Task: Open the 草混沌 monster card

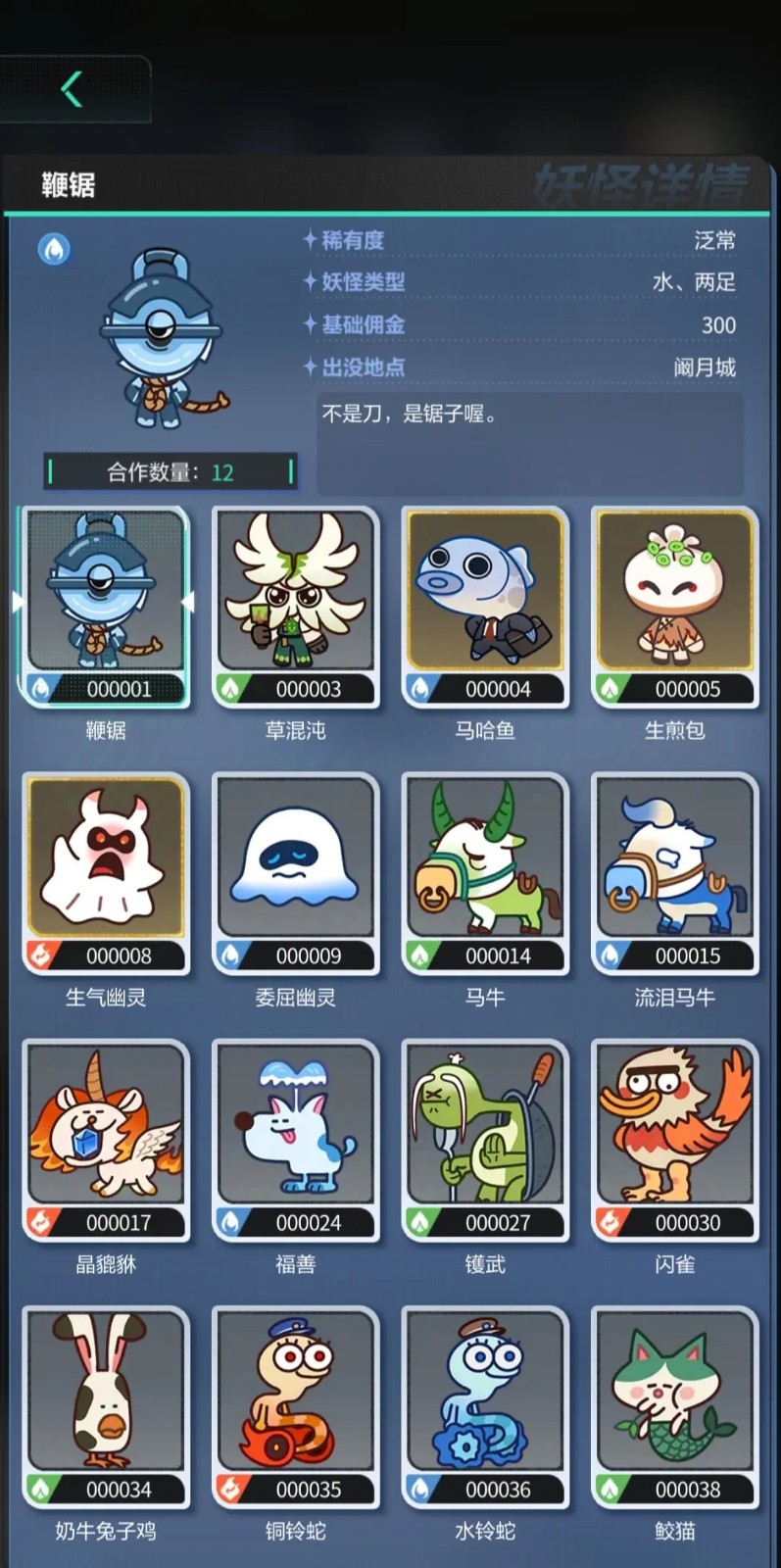Action: point(295,606)
